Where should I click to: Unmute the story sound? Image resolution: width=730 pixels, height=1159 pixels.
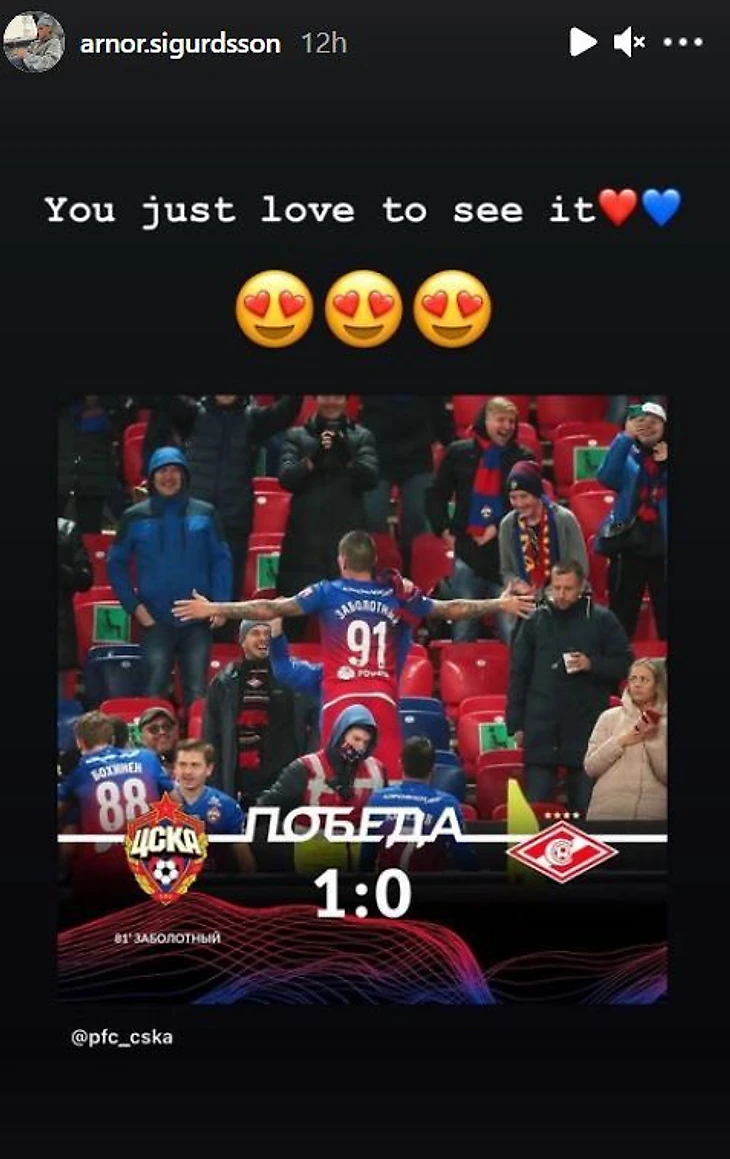[x=629, y=42]
